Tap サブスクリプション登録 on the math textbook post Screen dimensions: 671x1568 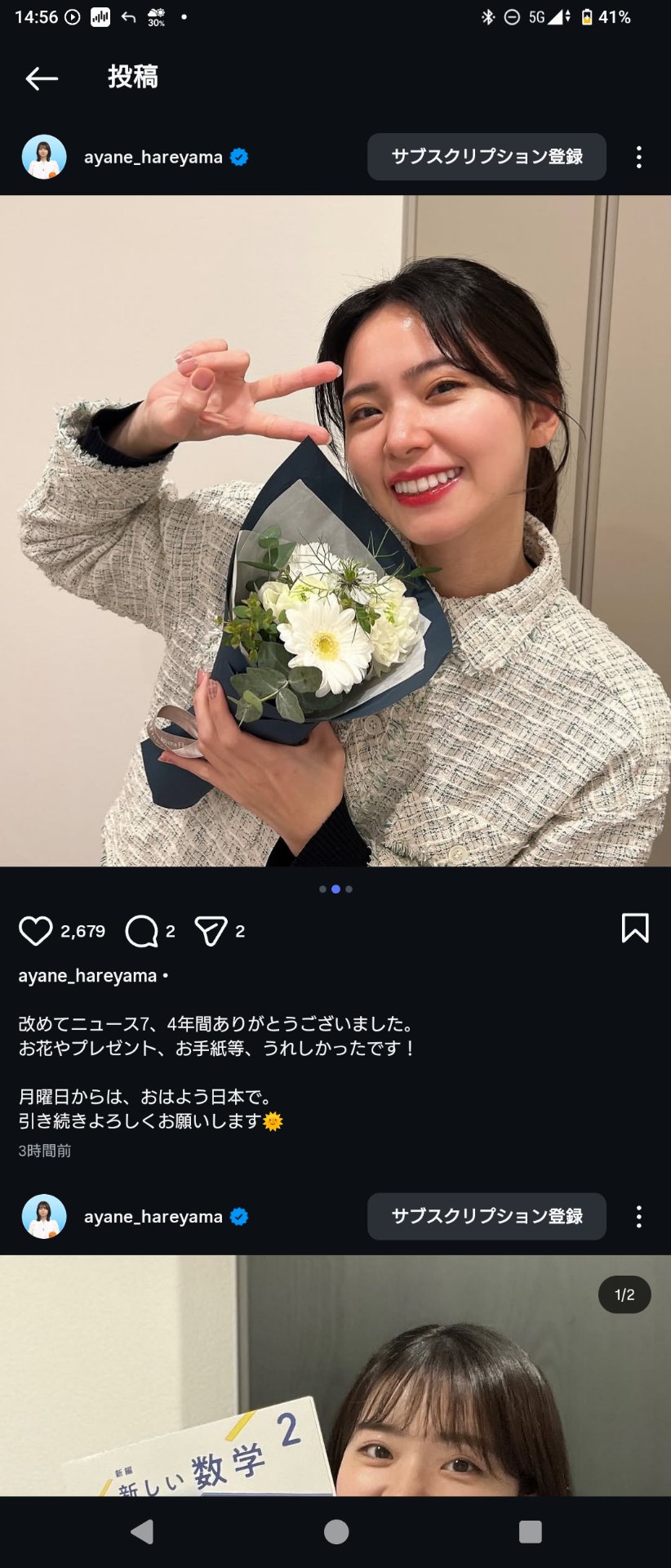tap(487, 1216)
